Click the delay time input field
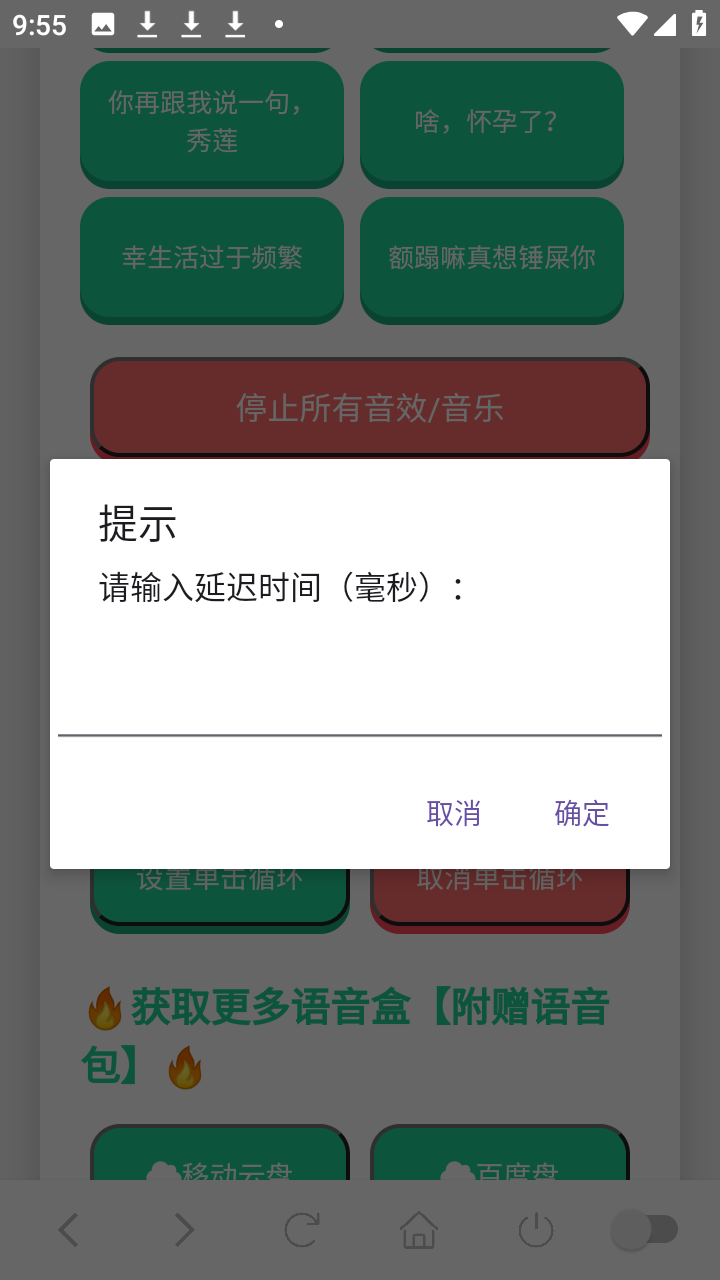The image size is (720, 1280). point(360,700)
